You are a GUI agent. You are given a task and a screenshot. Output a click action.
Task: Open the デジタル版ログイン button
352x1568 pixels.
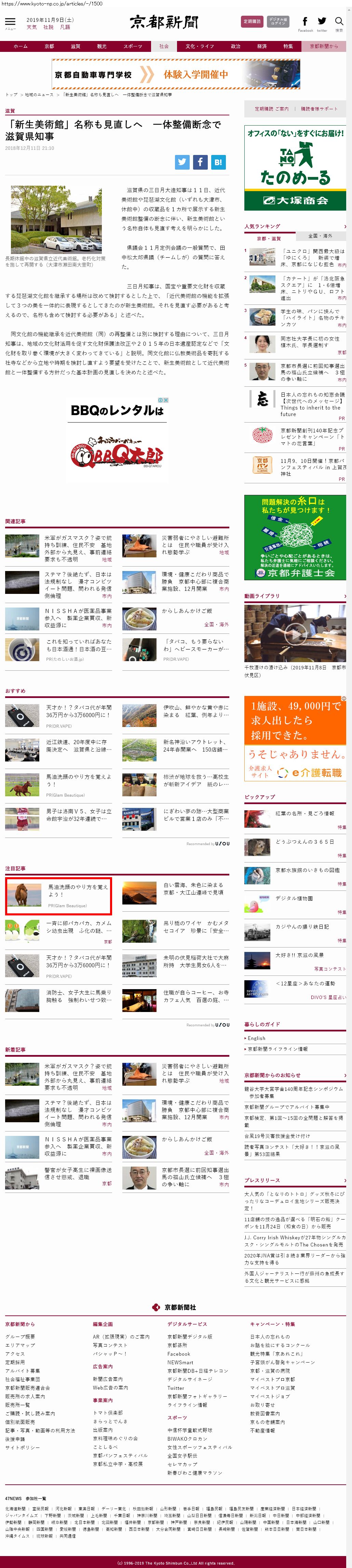point(278,21)
